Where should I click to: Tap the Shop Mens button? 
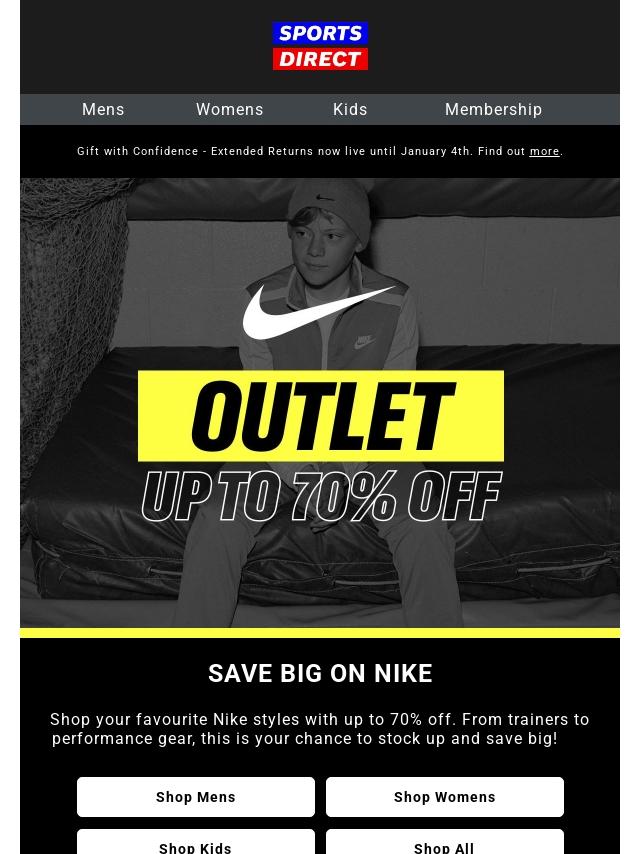click(196, 797)
